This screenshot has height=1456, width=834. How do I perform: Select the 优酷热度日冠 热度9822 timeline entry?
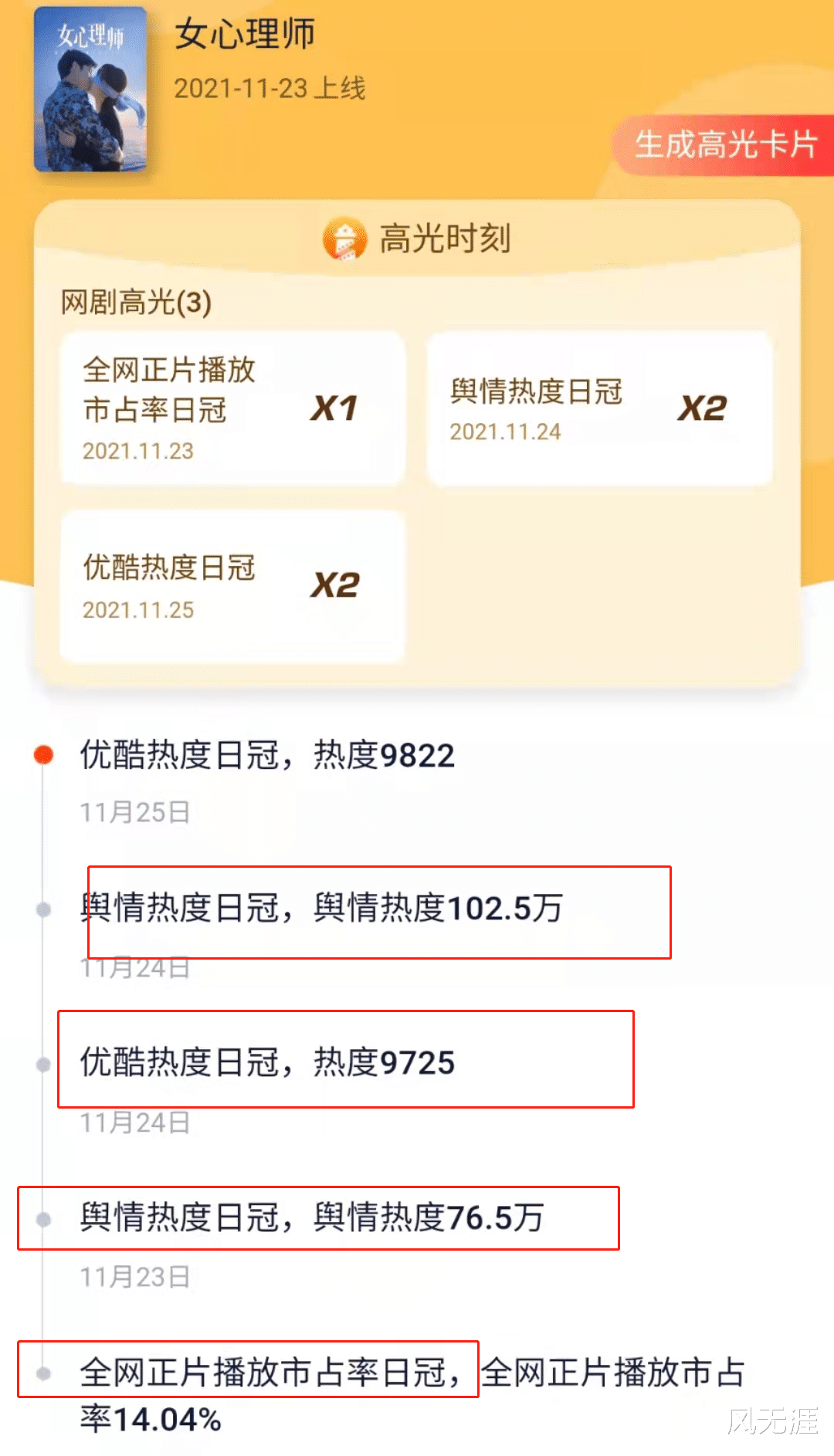(266, 755)
